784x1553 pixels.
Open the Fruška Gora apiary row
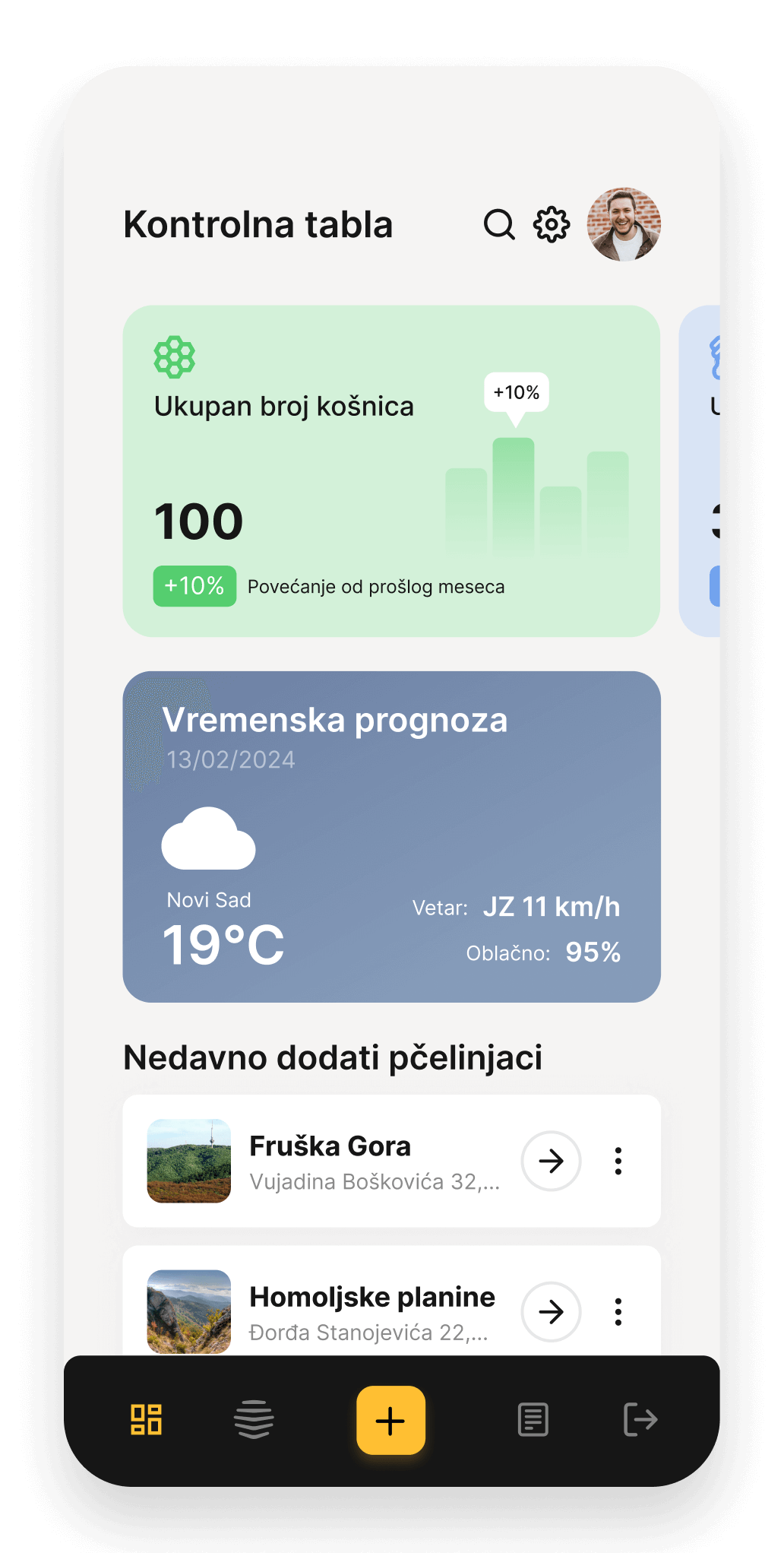[x=391, y=1161]
